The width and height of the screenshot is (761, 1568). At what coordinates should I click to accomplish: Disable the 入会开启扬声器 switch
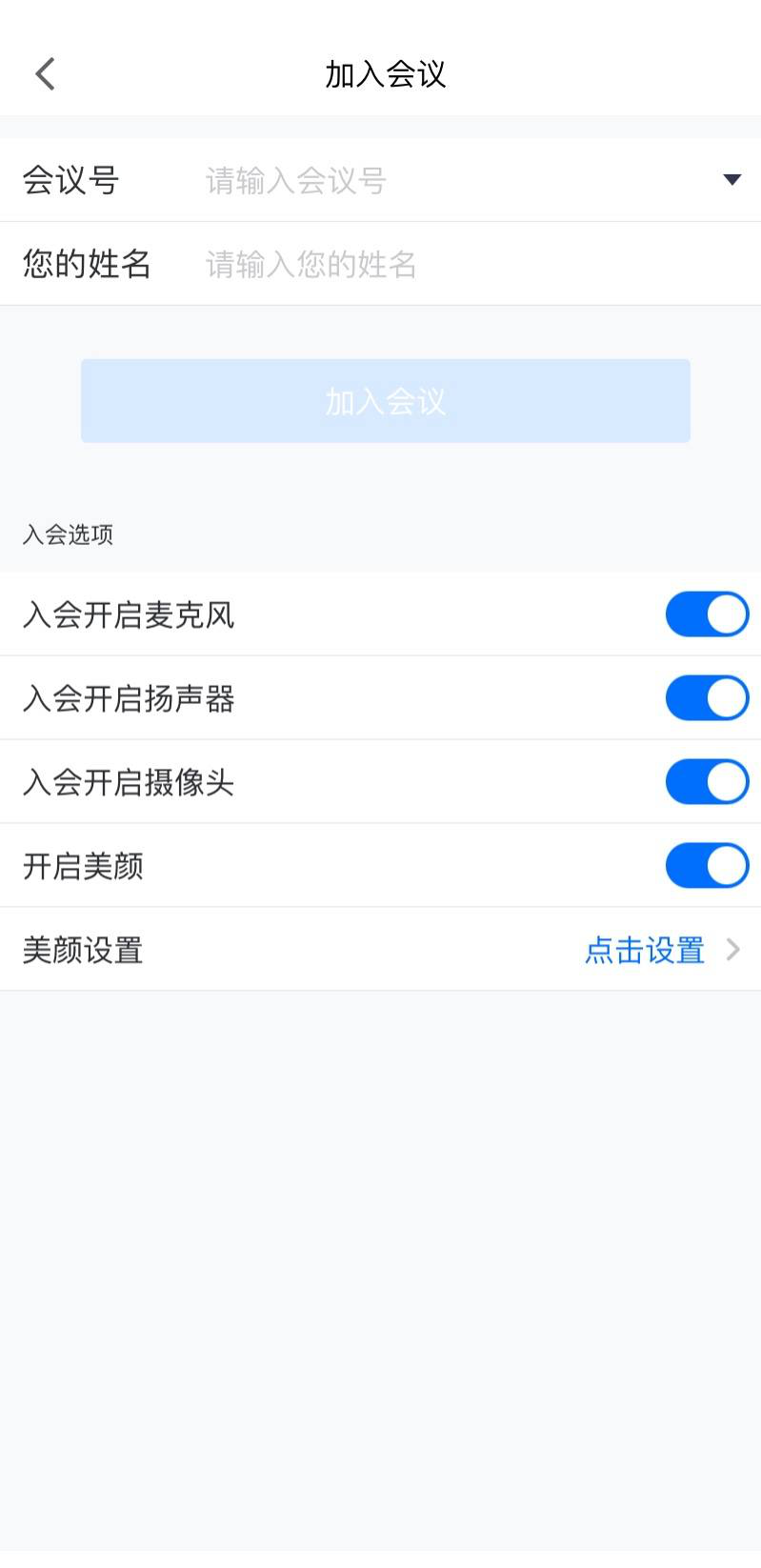coord(707,698)
